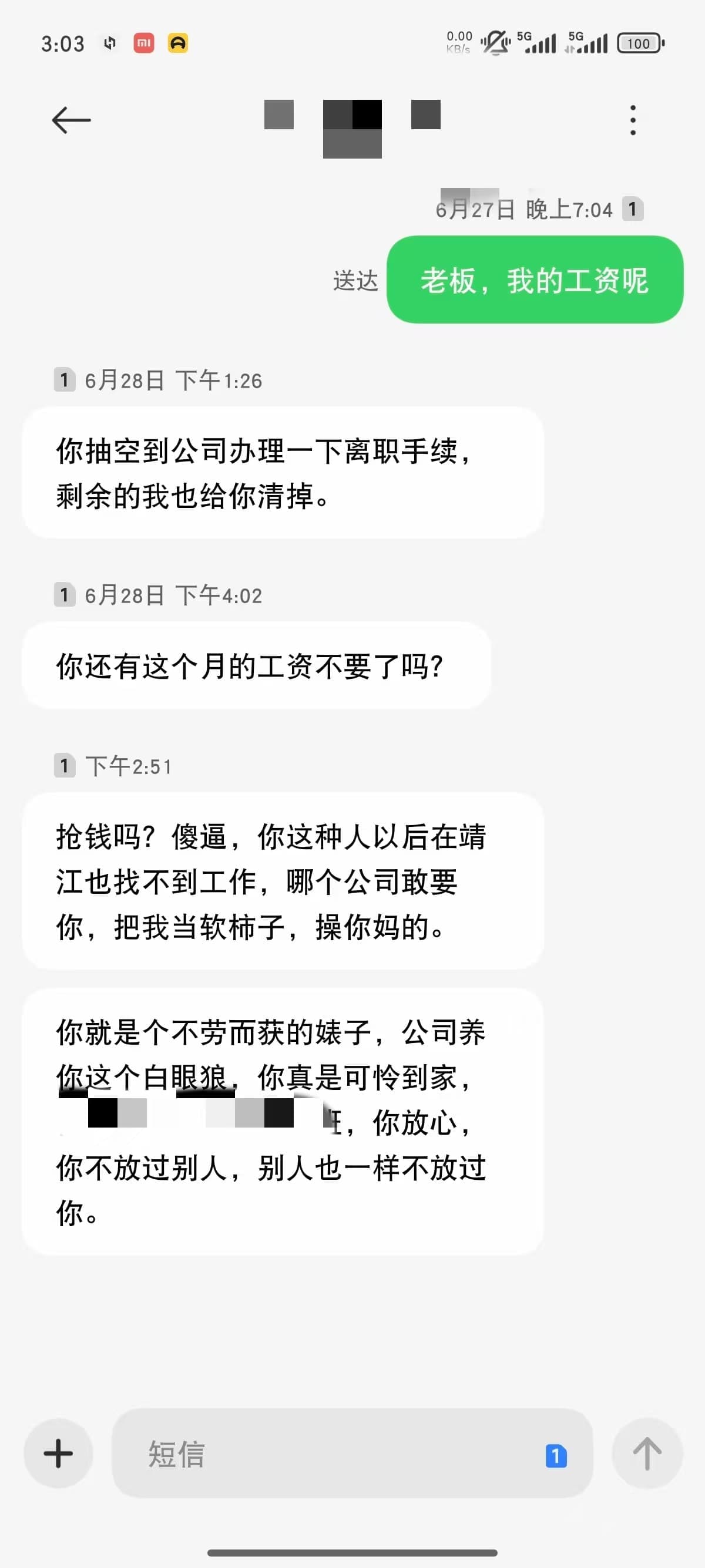Tap the upward send arrow
This screenshot has width=705, height=1568.
click(x=647, y=1453)
